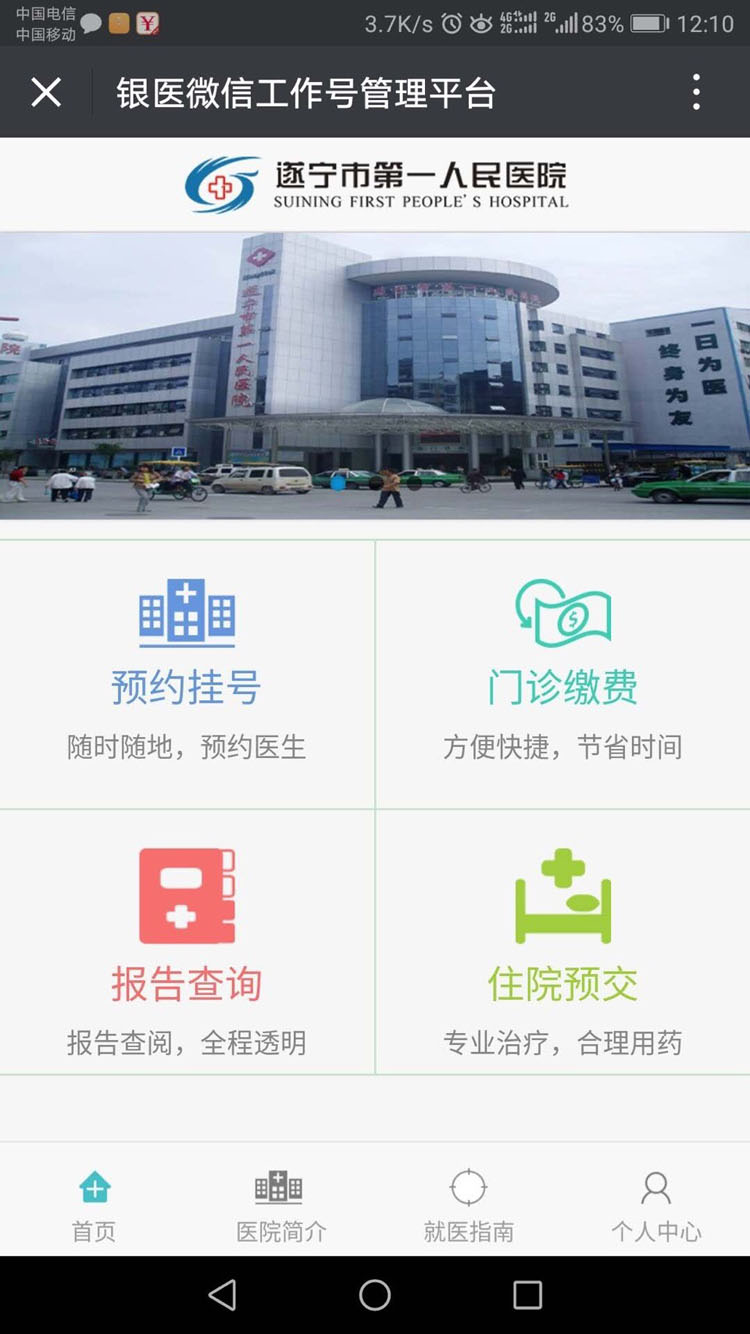The height and width of the screenshot is (1334, 750).
Task: Switch to the 个人中心 tab
Action: pos(656,1205)
